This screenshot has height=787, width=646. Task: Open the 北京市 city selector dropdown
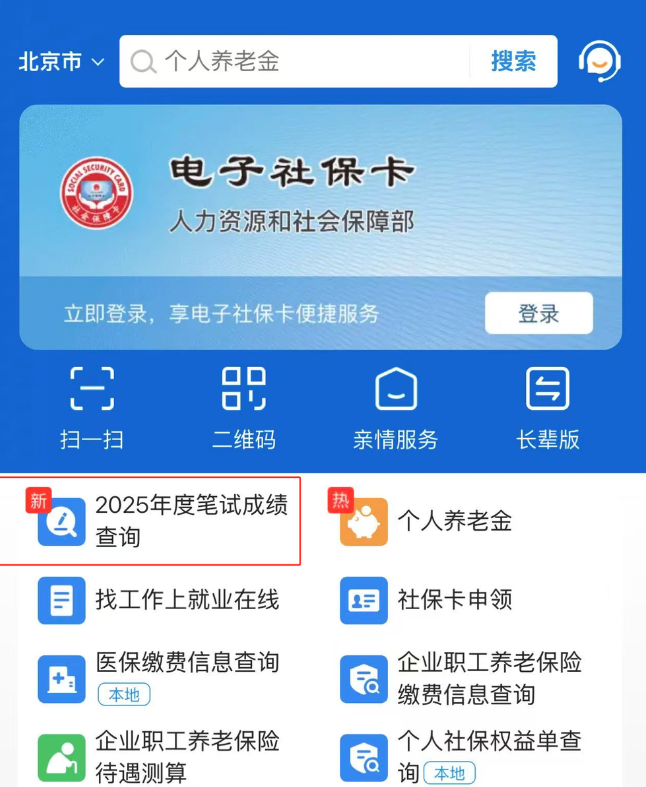(x=61, y=62)
